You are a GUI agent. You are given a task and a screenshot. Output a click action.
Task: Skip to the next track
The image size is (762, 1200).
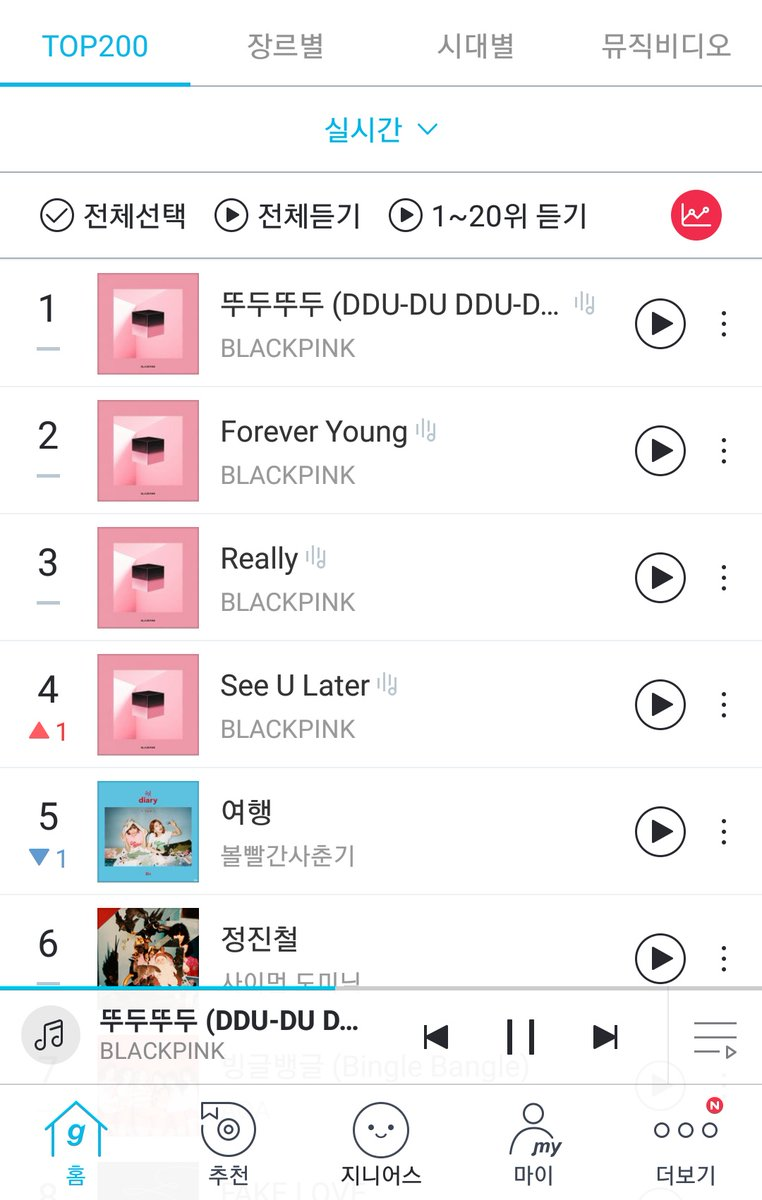605,1037
